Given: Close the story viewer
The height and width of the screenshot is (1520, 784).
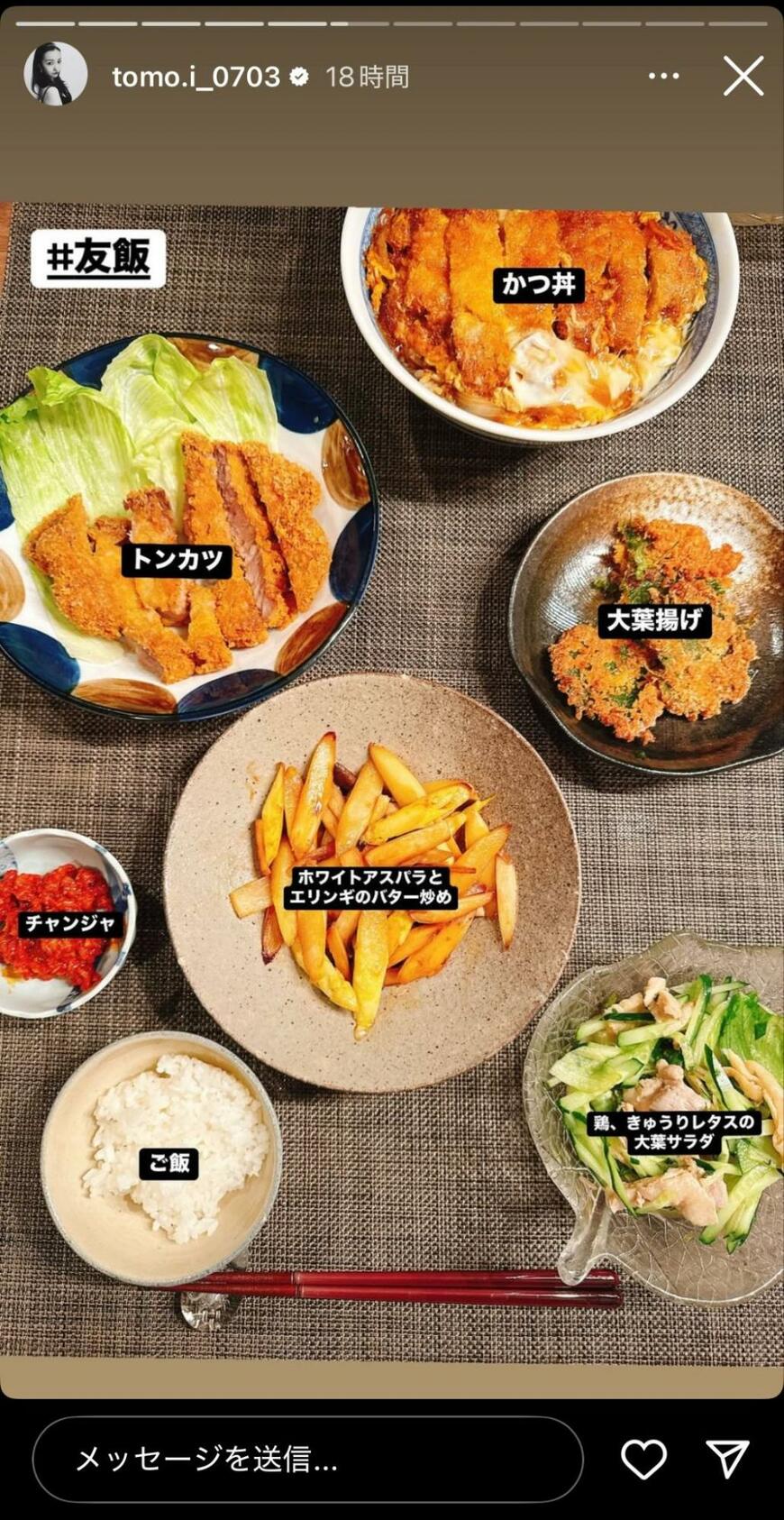Looking at the screenshot, I should pos(743,76).
